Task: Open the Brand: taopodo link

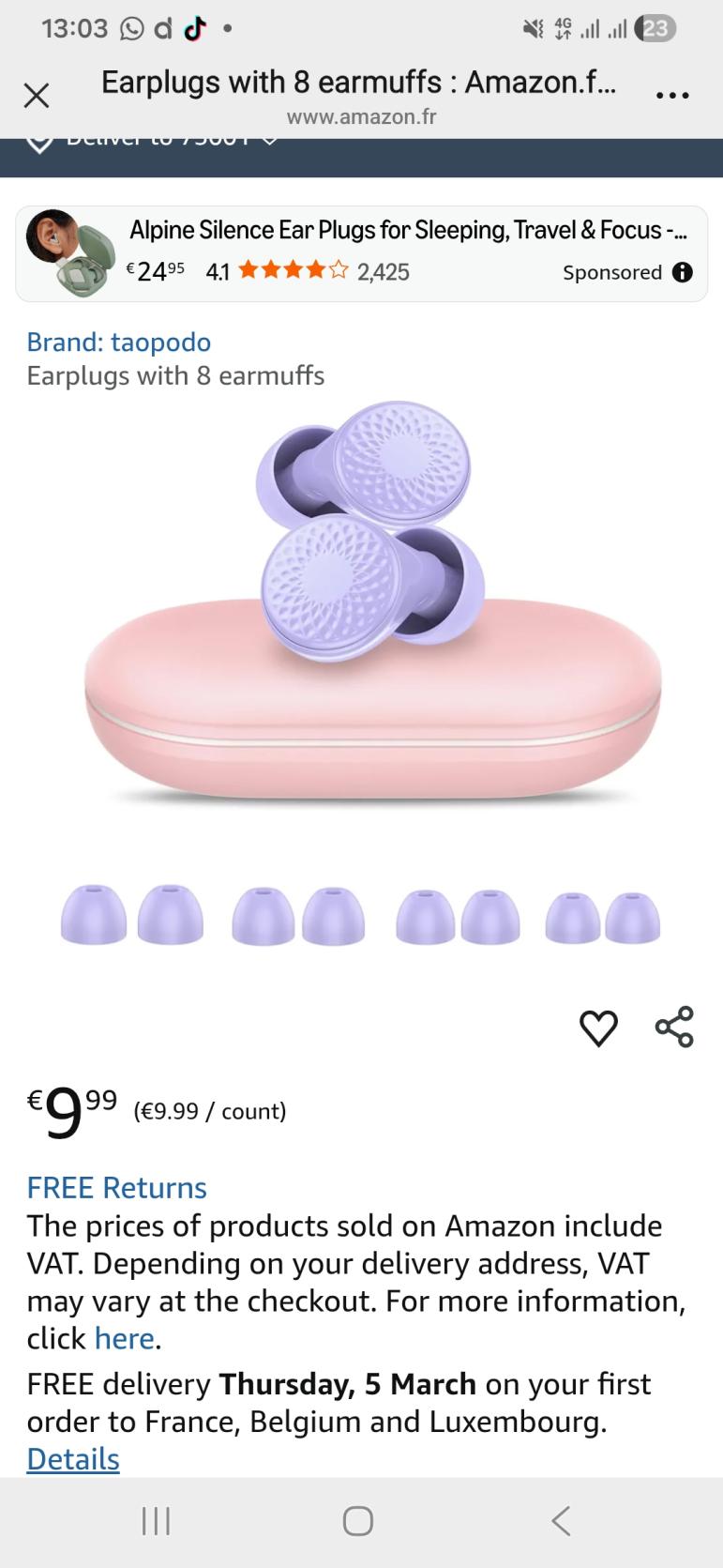Action: (119, 343)
